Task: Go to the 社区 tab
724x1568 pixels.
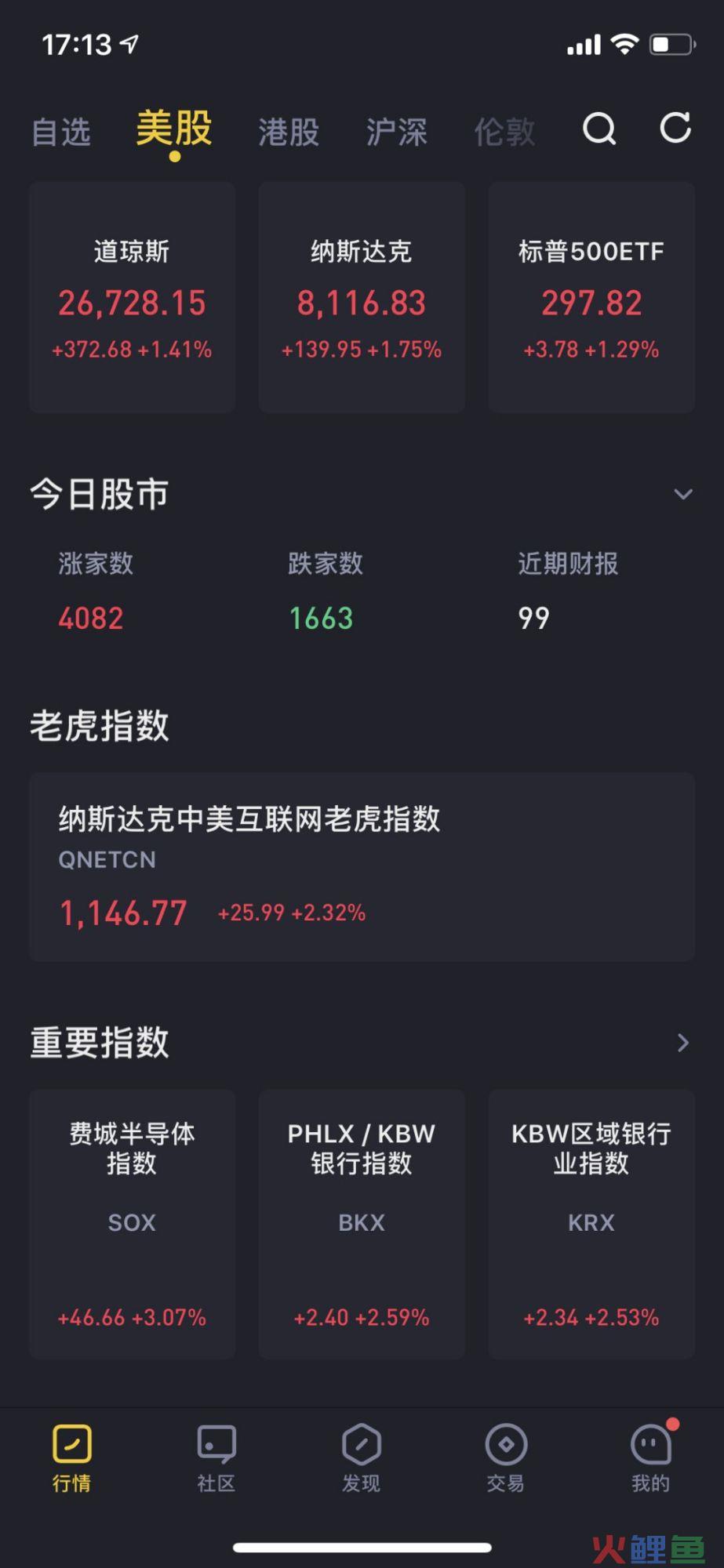Action: [x=216, y=1458]
